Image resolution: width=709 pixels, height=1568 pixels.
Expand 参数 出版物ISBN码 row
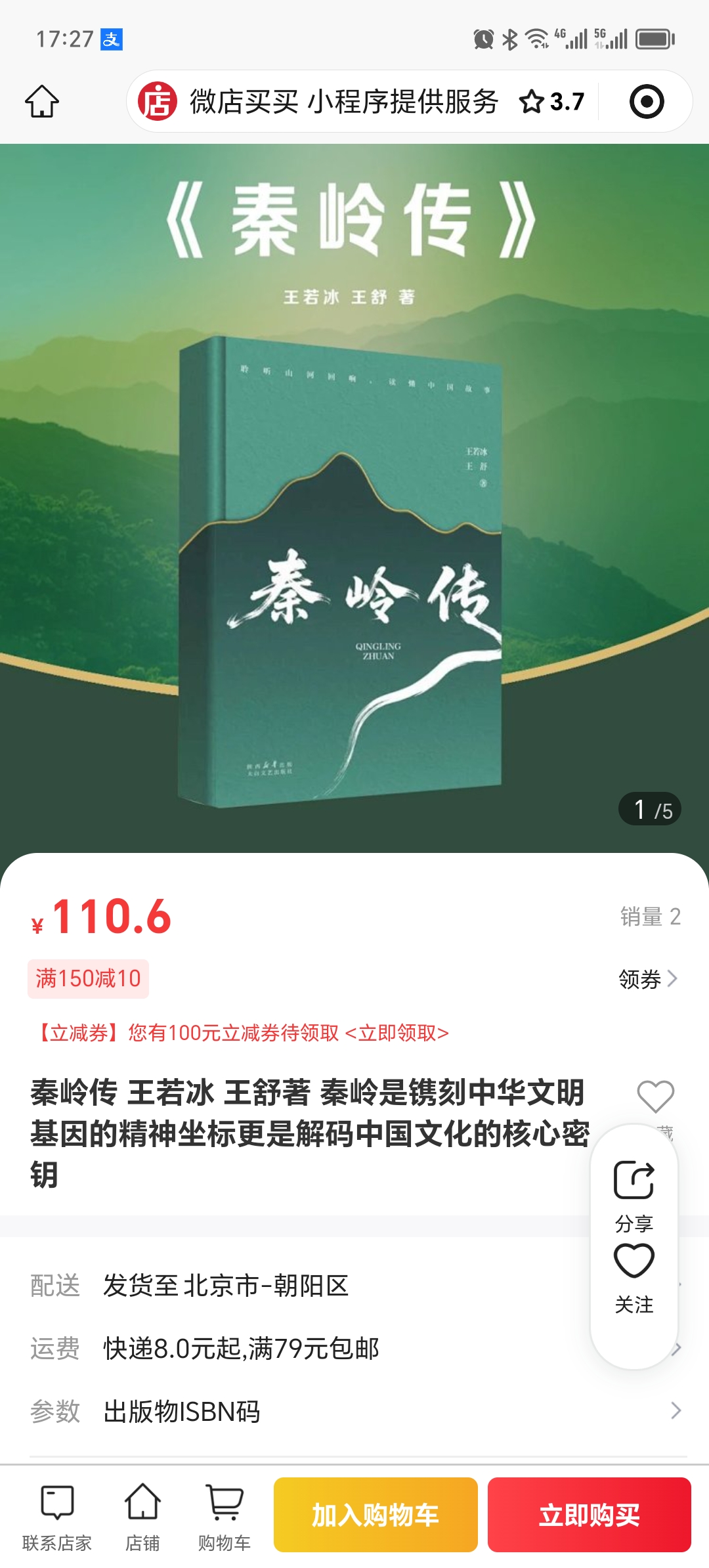[x=354, y=1411]
